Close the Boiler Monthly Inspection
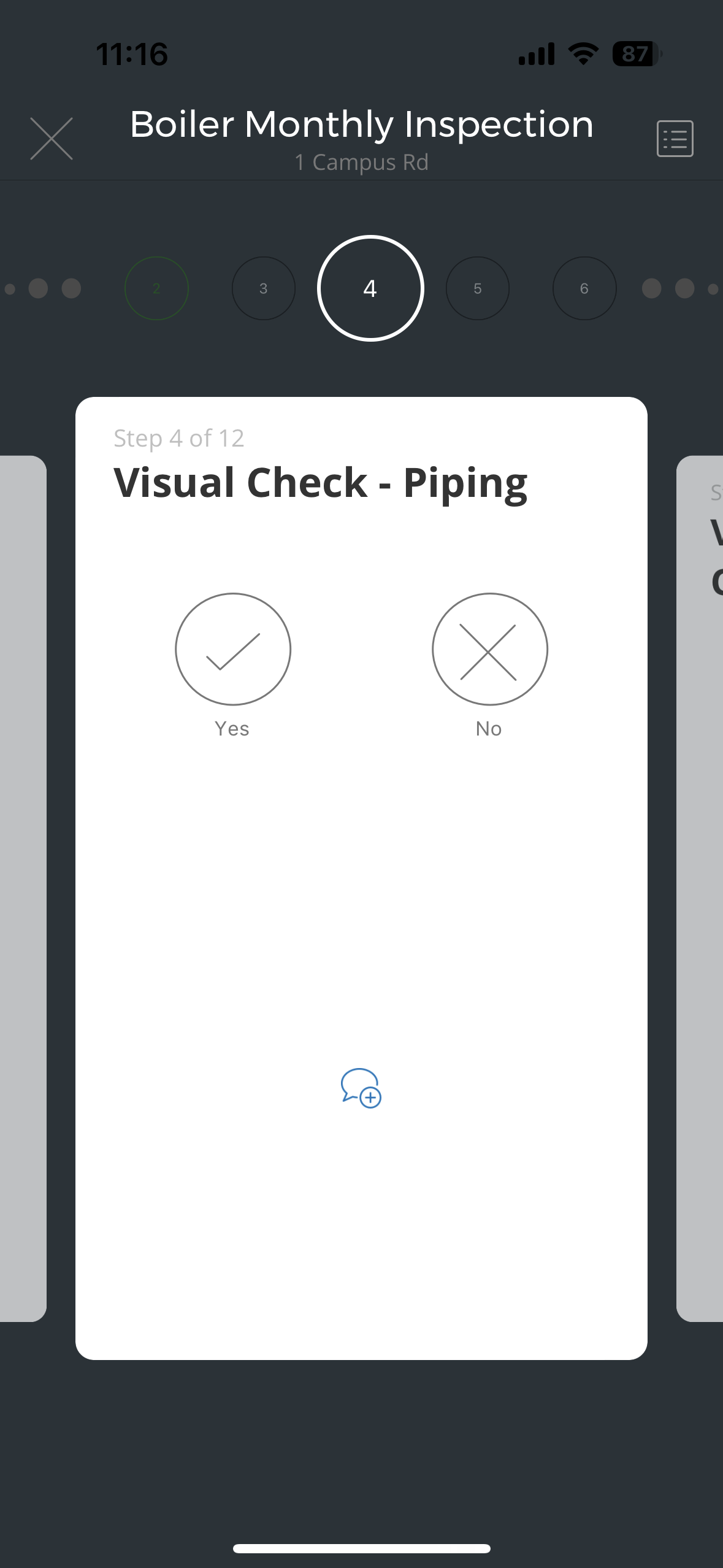This screenshot has height=1568, width=723. coord(52,139)
